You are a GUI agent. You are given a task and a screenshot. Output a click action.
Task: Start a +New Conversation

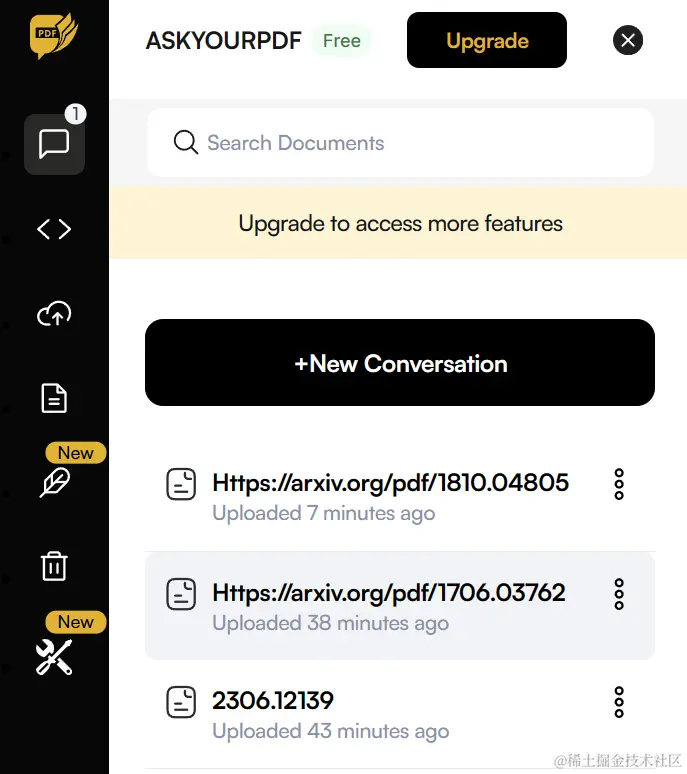point(400,363)
